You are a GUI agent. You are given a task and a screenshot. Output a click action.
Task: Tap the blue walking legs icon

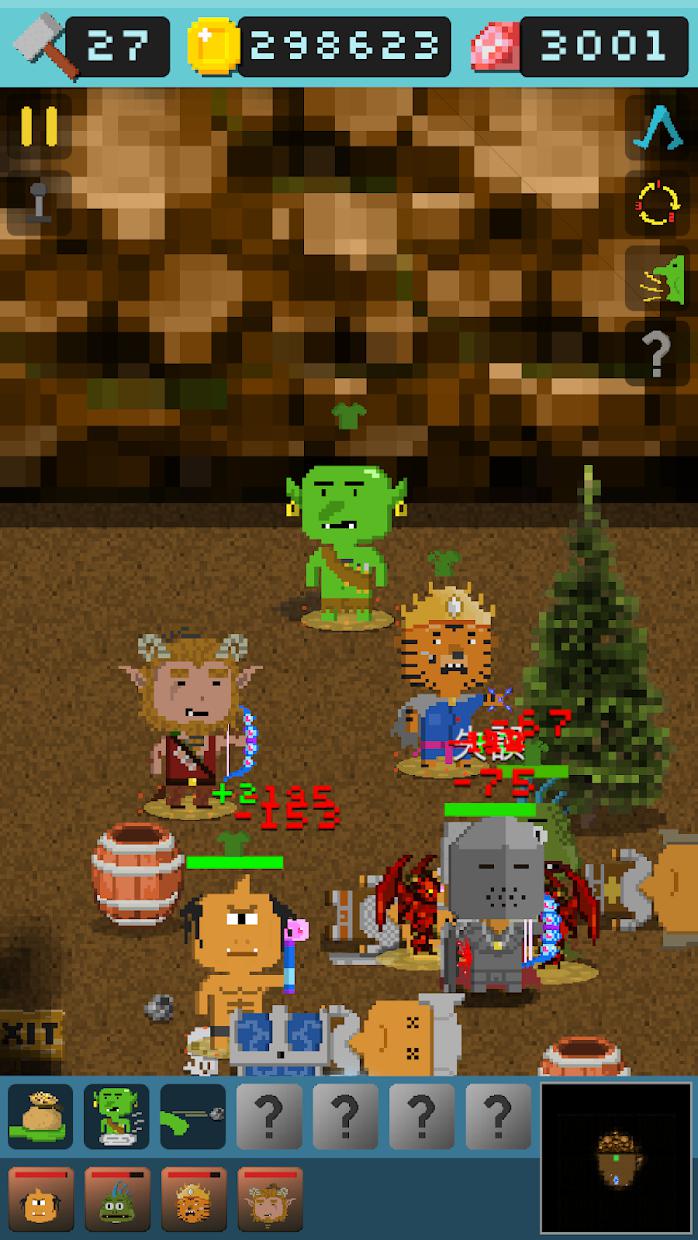click(x=657, y=127)
